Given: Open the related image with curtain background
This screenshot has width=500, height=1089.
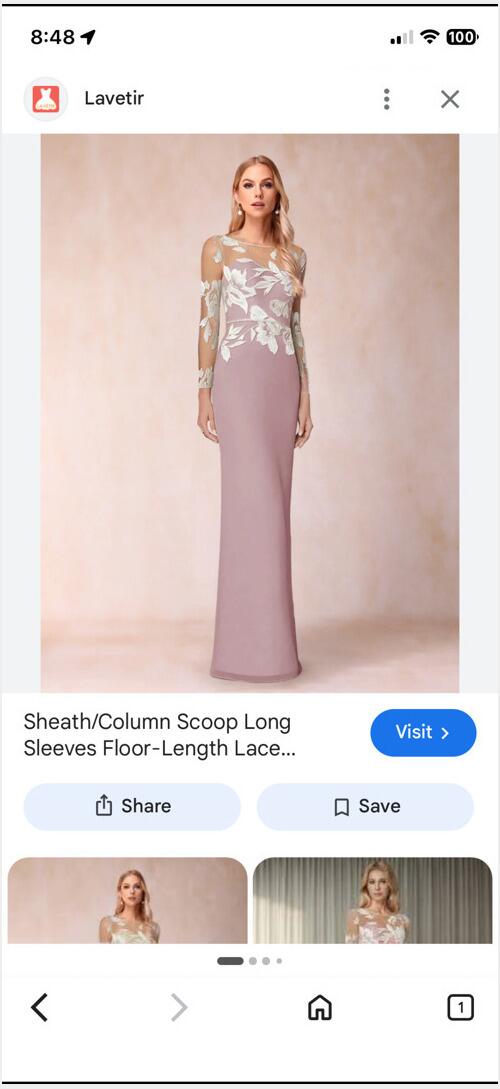Looking at the screenshot, I should click(372, 900).
